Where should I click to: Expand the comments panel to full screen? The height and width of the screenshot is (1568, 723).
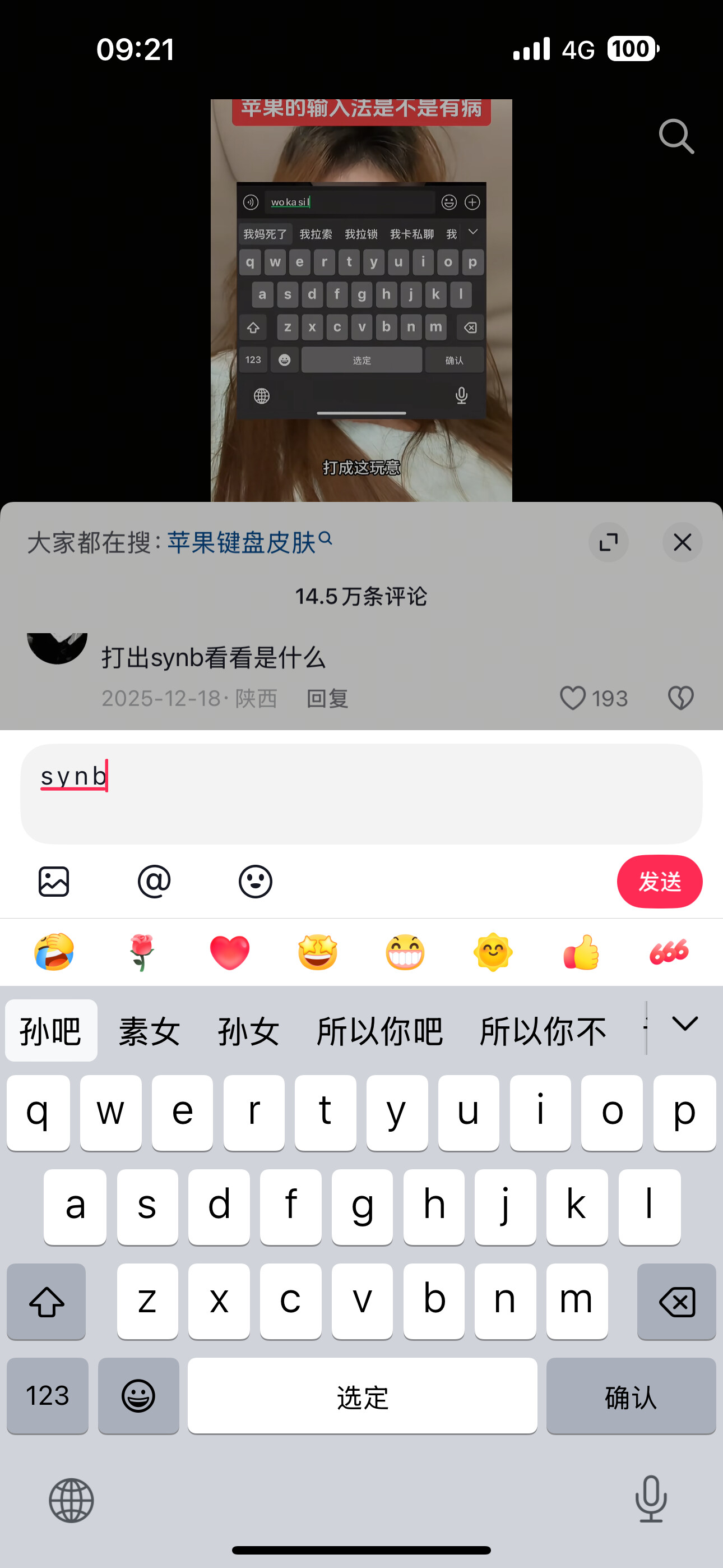tap(608, 542)
